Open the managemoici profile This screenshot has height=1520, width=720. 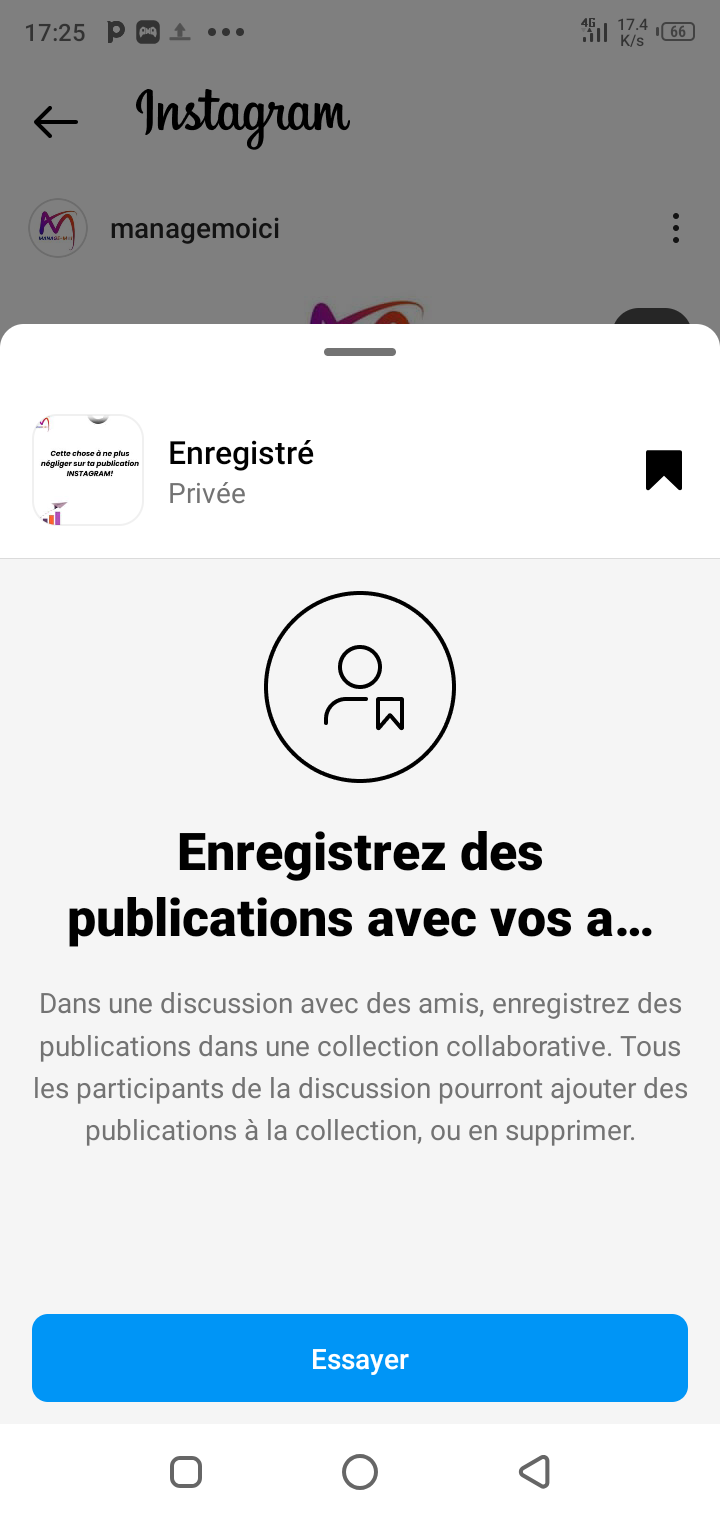pyautogui.click(x=194, y=229)
